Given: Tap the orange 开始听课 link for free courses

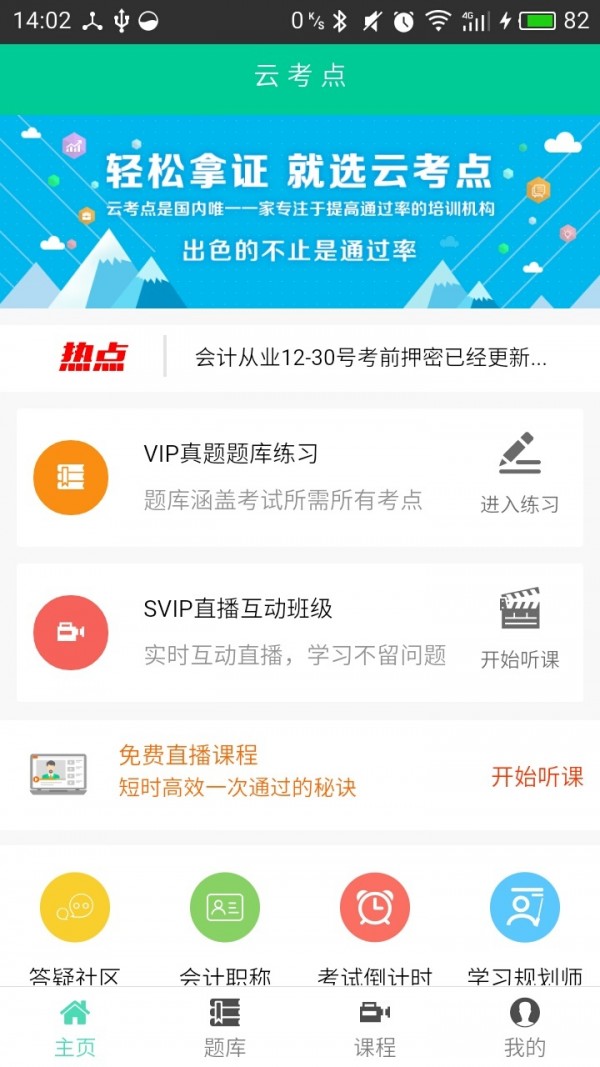Looking at the screenshot, I should pos(537,777).
